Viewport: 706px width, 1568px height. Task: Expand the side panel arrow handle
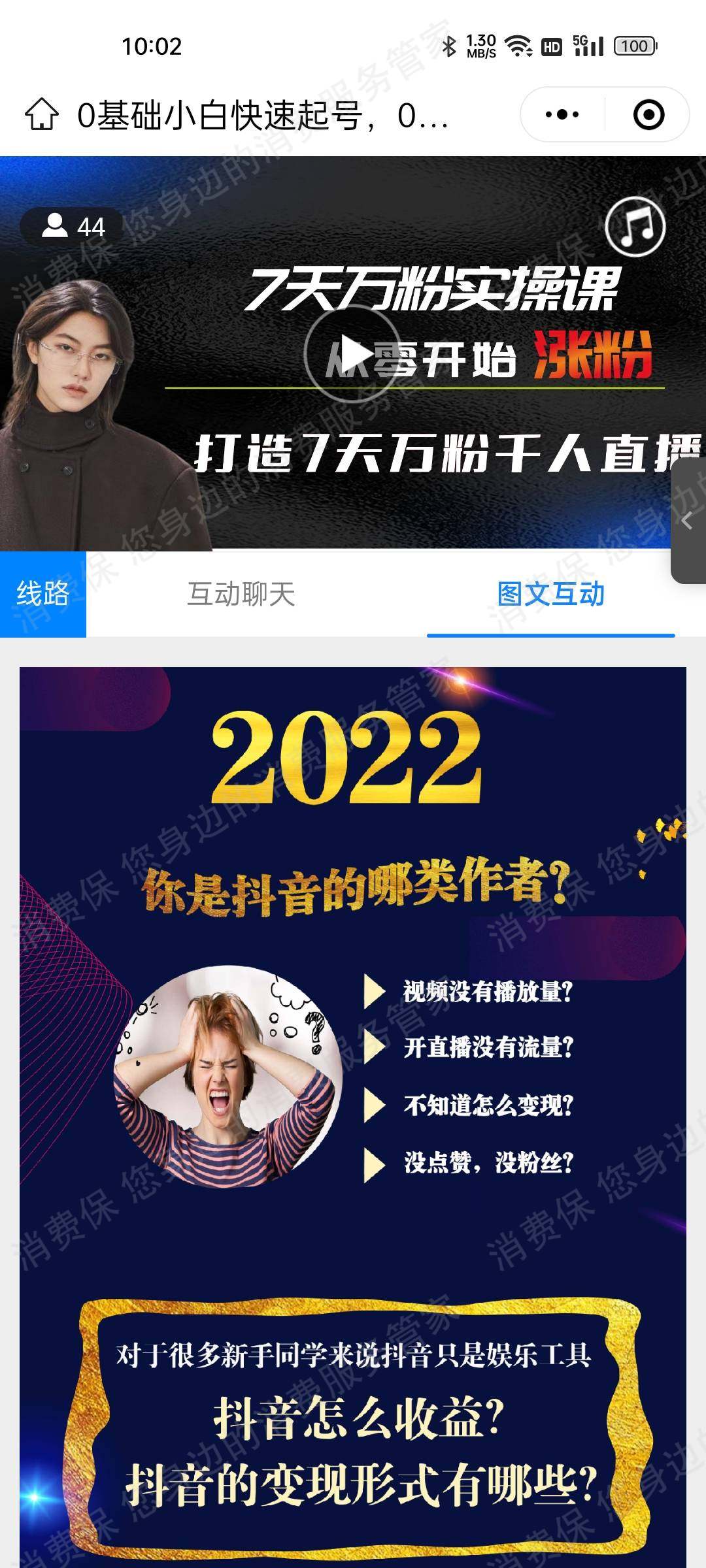coord(688,521)
